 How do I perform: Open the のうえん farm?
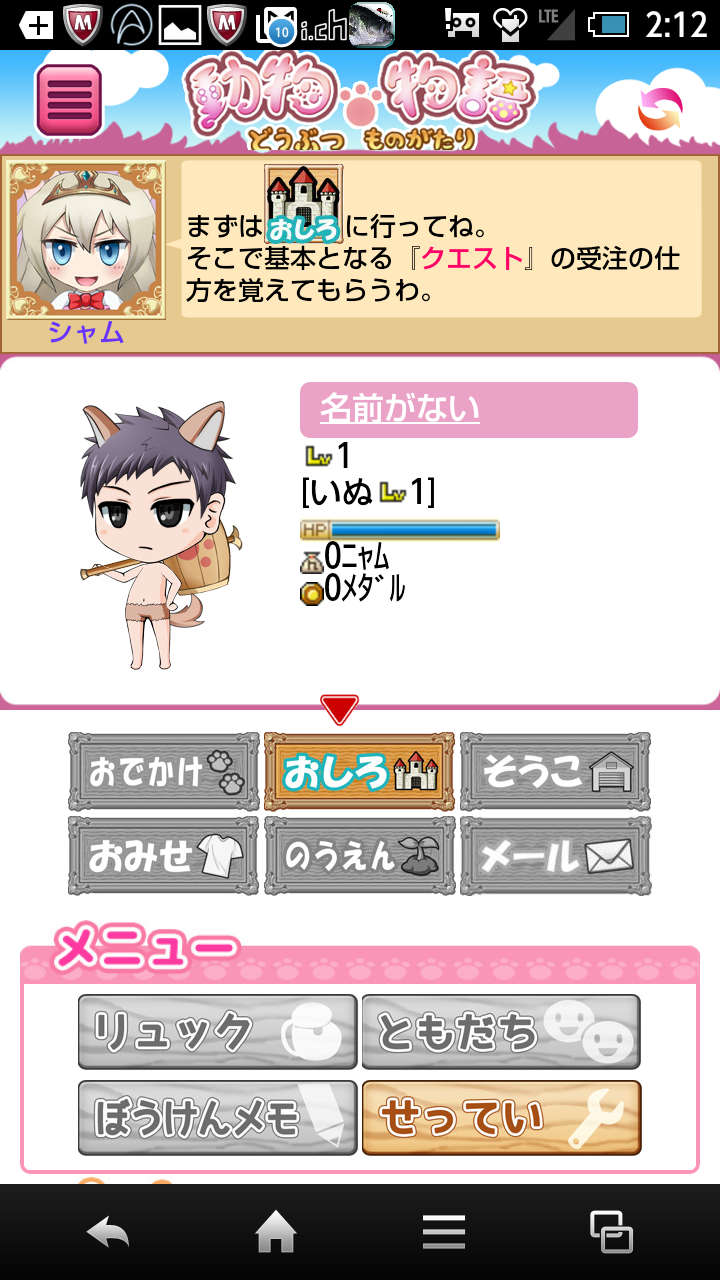tap(359, 856)
